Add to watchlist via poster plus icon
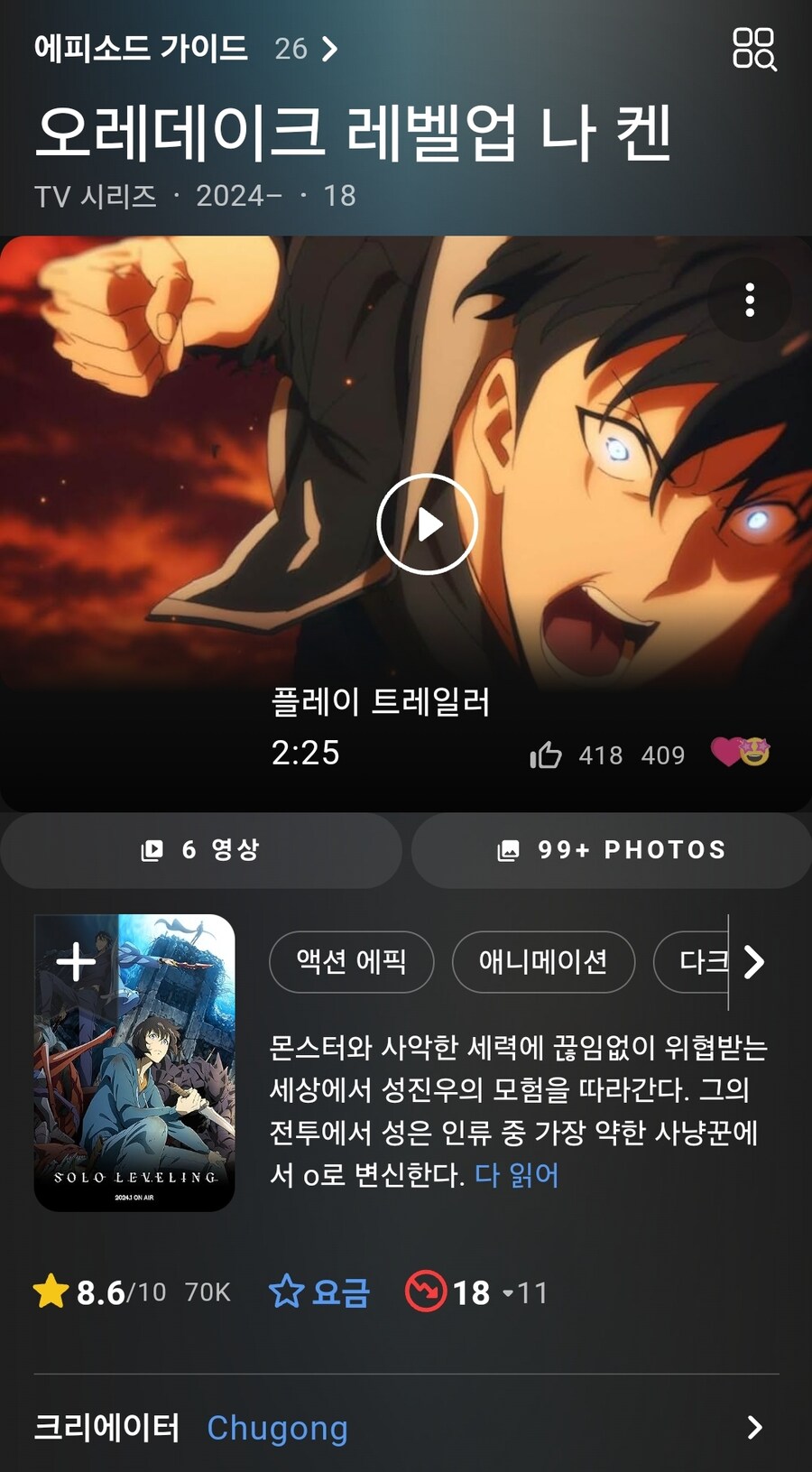The width and height of the screenshot is (812, 1472). pos(76,961)
